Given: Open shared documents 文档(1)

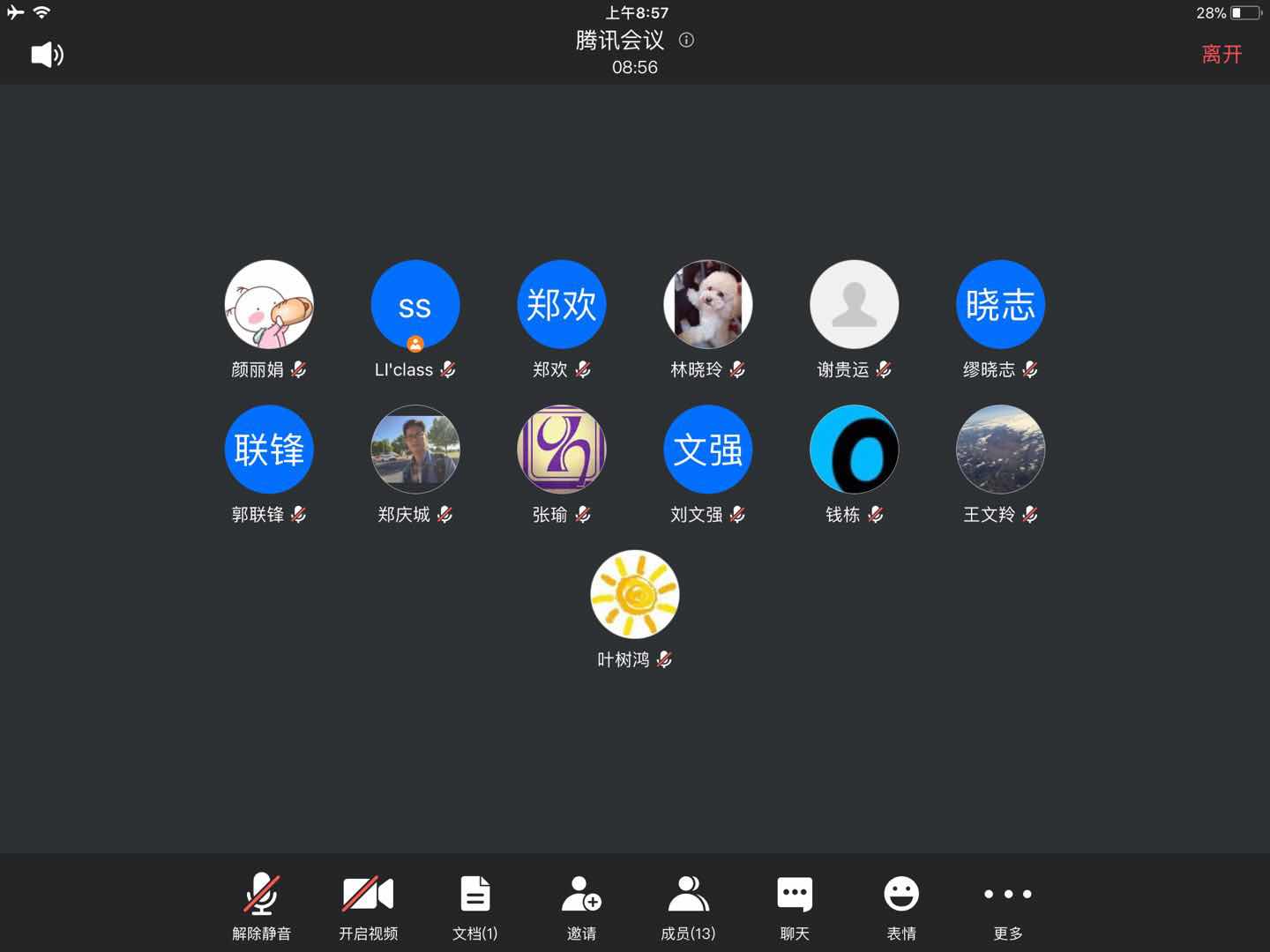Looking at the screenshot, I should pyautogui.click(x=474, y=907).
